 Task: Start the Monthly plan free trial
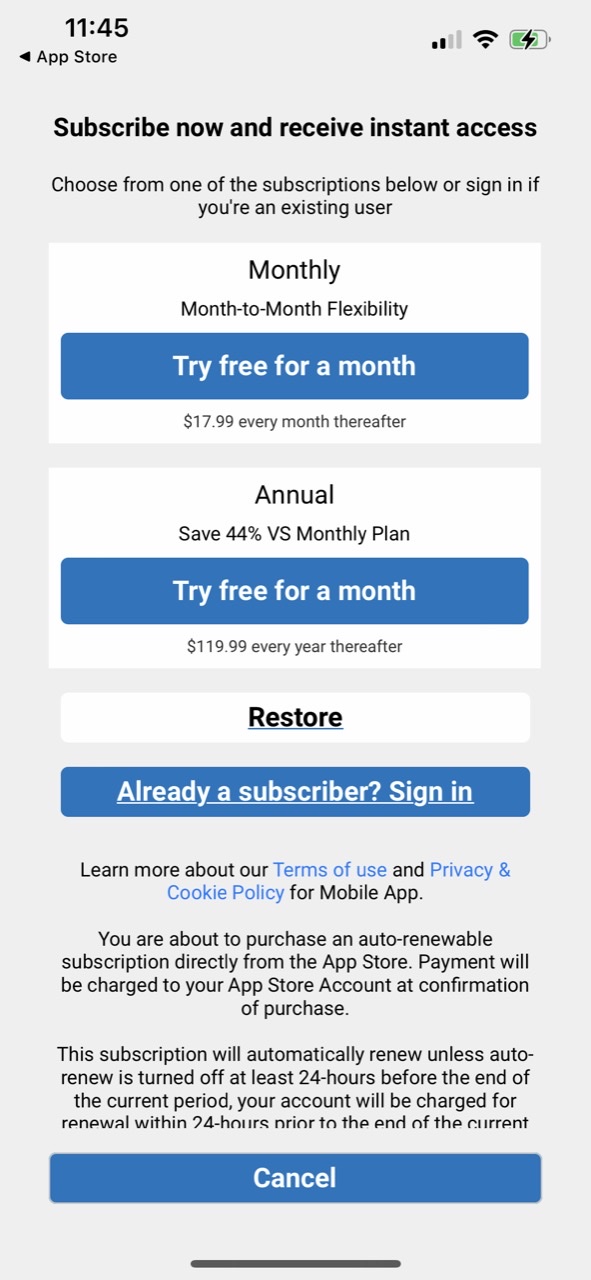click(294, 366)
